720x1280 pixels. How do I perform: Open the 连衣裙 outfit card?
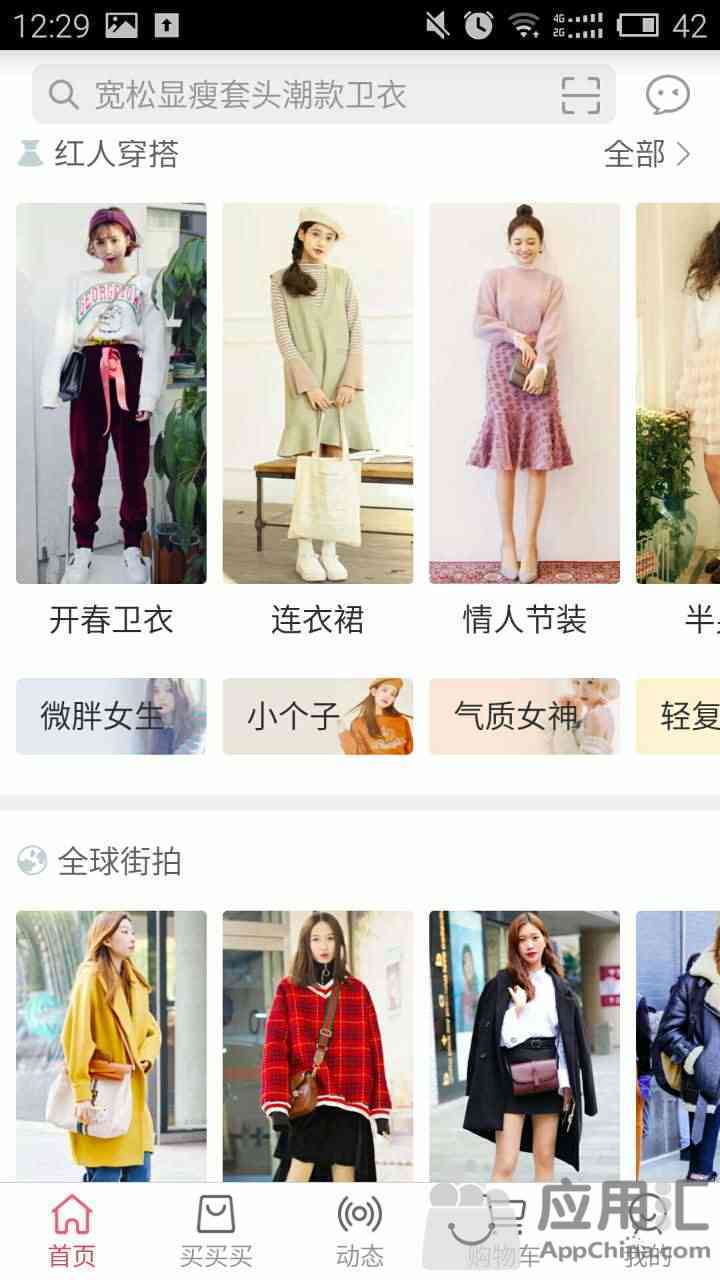pos(317,421)
